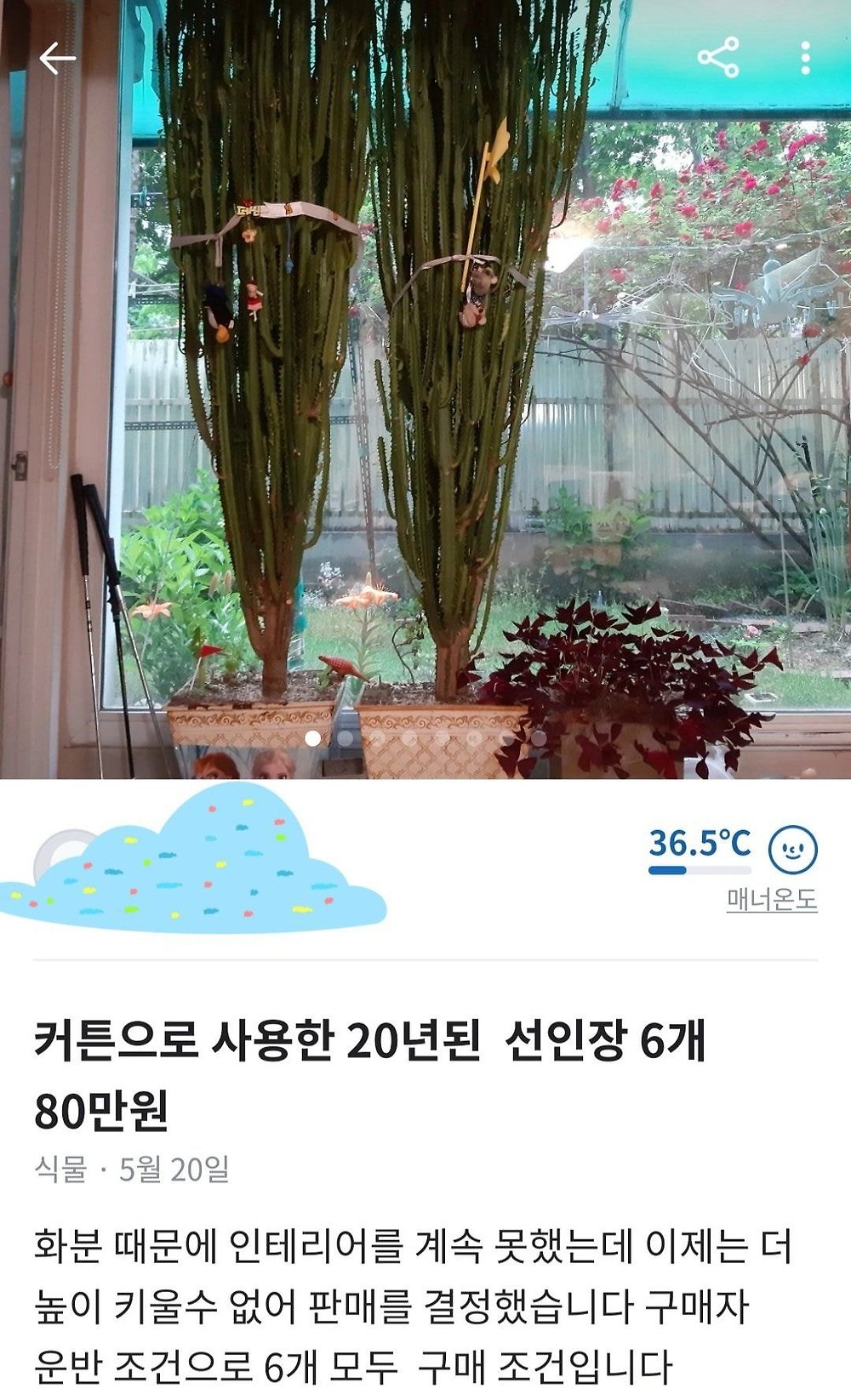Open the cactus photo in full view

(x=425, y=390)
